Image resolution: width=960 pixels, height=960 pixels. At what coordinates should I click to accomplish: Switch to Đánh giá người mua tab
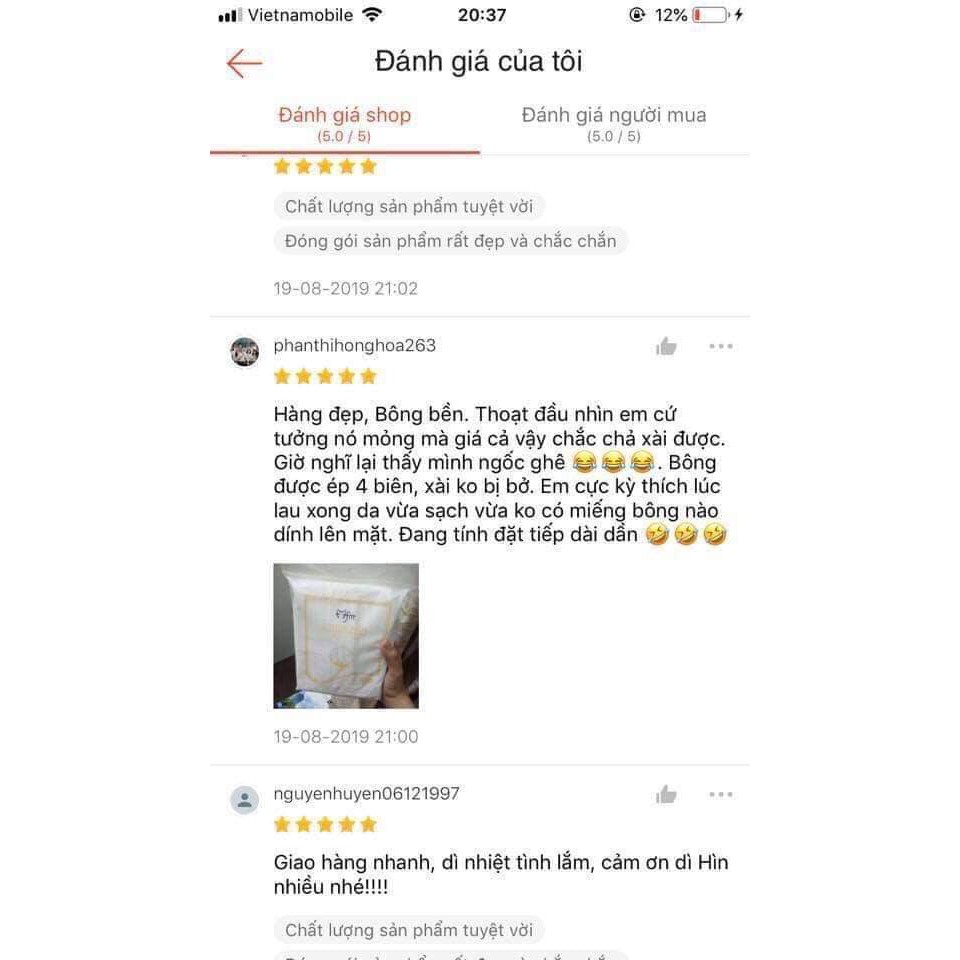pyautogui.click(x=613, y=123)
